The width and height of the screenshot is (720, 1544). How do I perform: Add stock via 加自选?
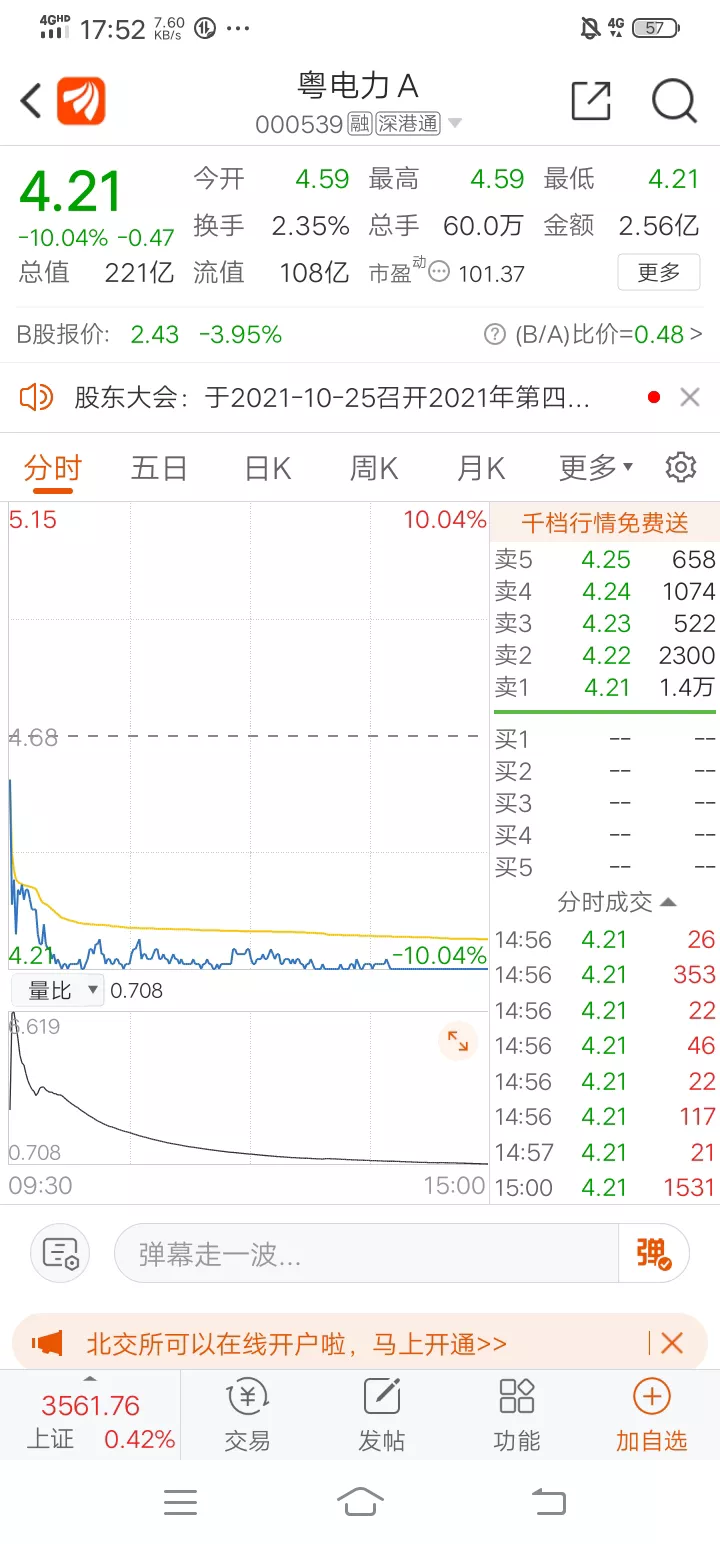[652, 1415]
